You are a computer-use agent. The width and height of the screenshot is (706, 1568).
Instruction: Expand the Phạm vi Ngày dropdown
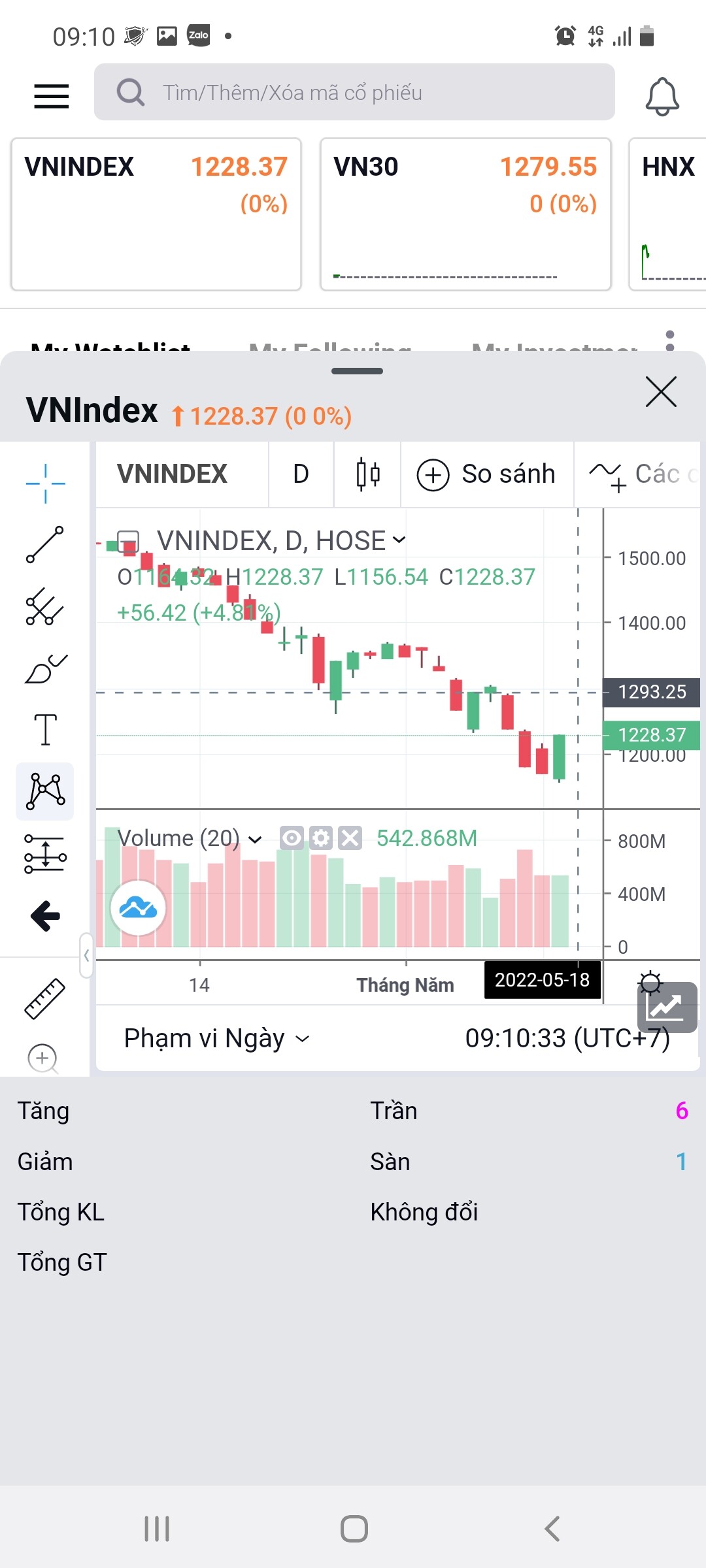tap(216, 1038)
